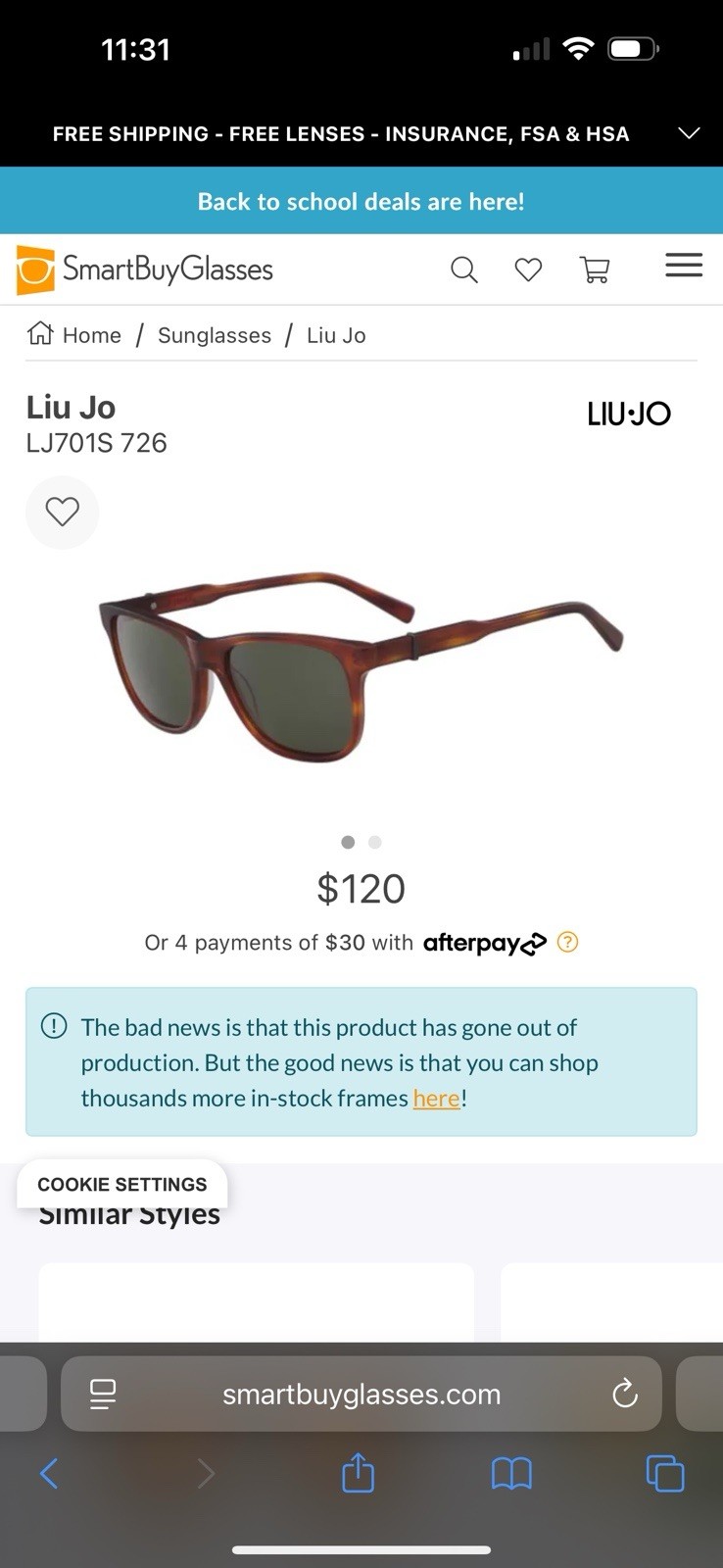Select the second image page dot
Viewport: 723px width, 1568px height.
(x=375, y=842)
